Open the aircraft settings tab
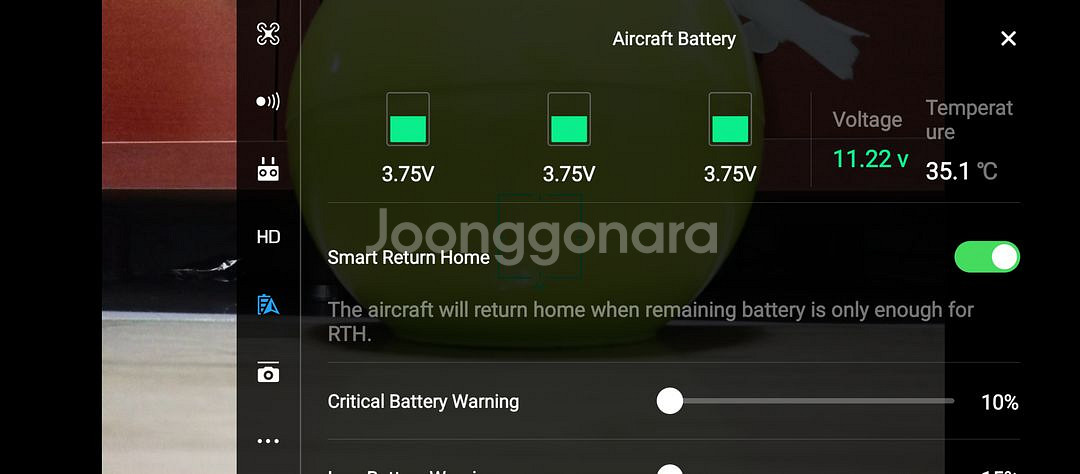1080x474 pixels. pyautogui.click(x=268, y=34)
